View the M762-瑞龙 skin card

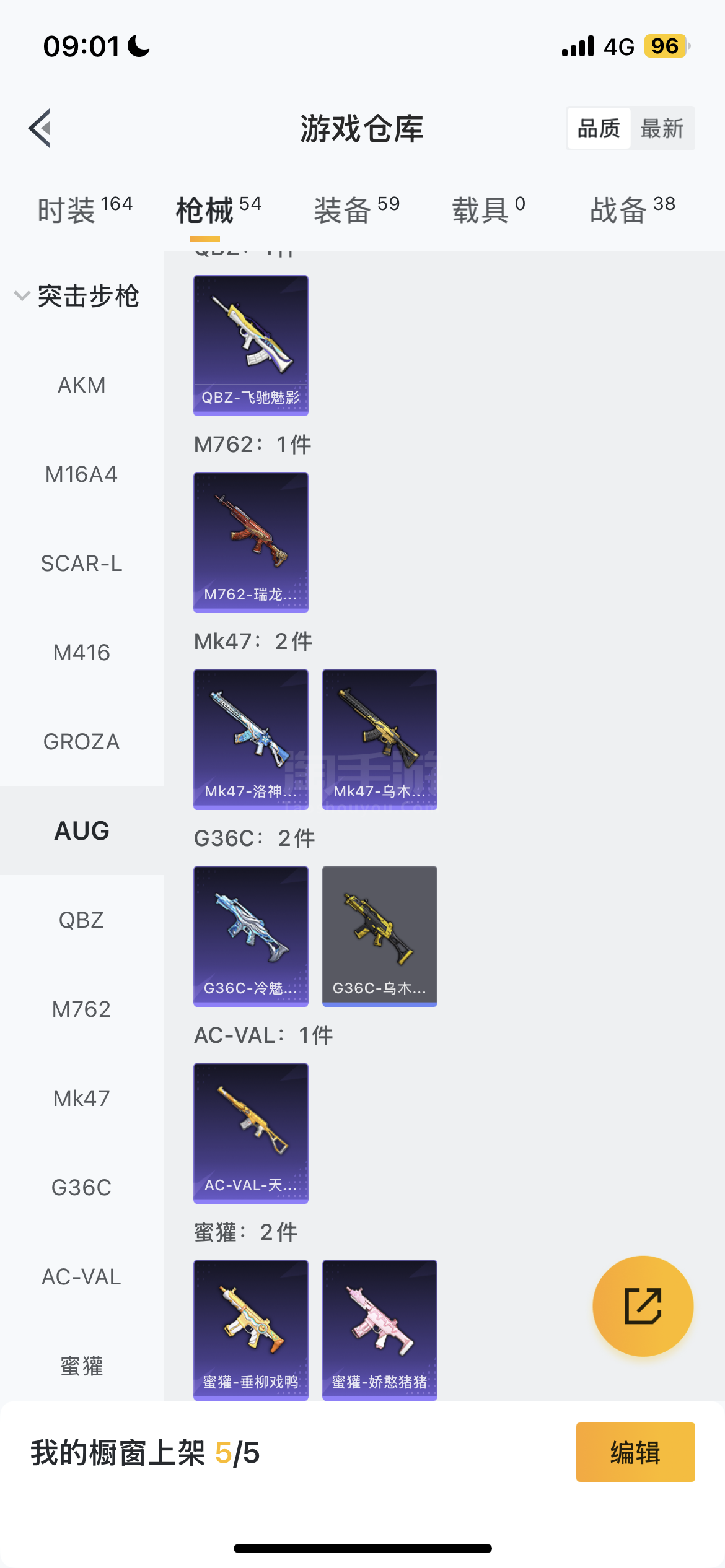click(251, 542)
